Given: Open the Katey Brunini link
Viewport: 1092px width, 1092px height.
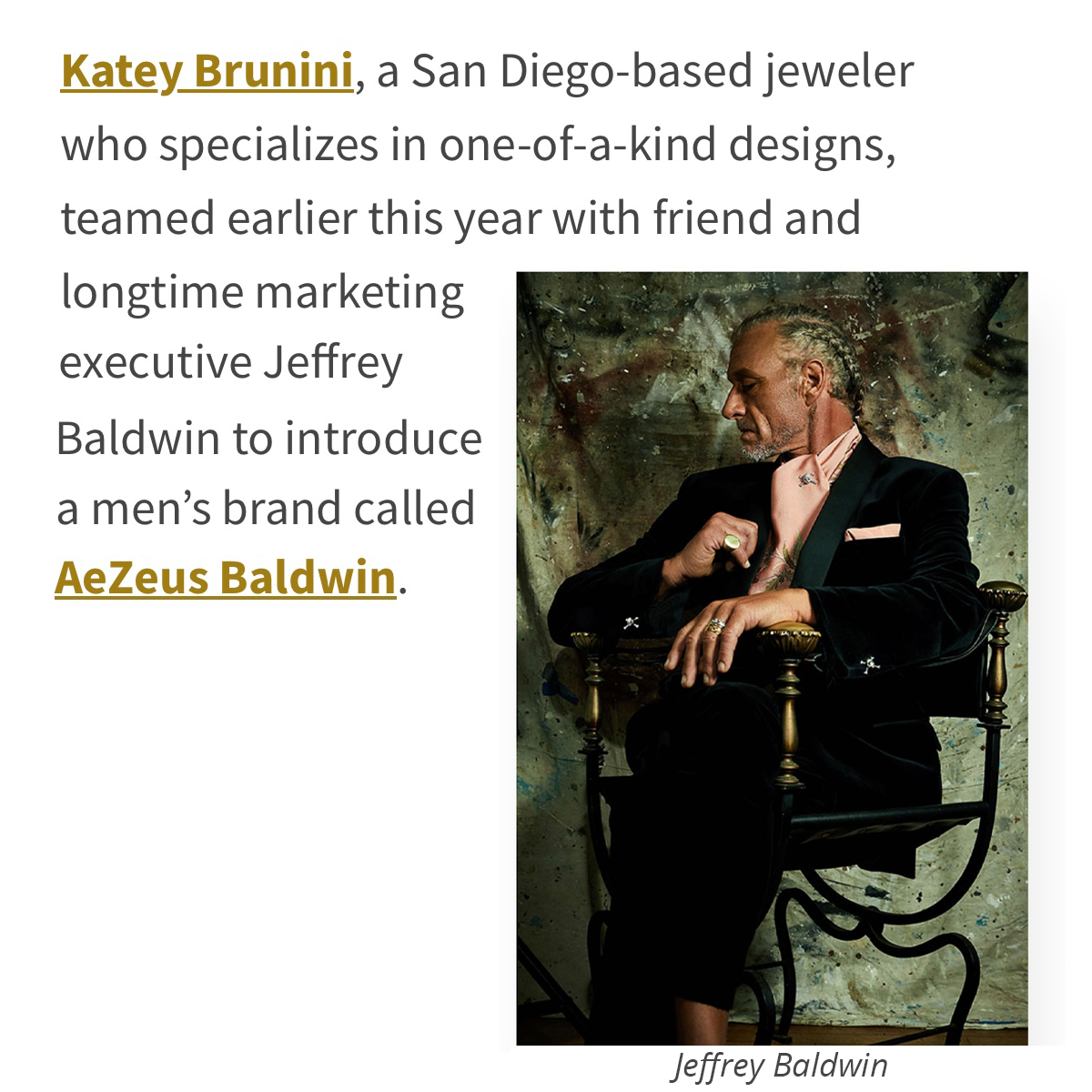Looking at the screenshot, I should click(207, 72).
